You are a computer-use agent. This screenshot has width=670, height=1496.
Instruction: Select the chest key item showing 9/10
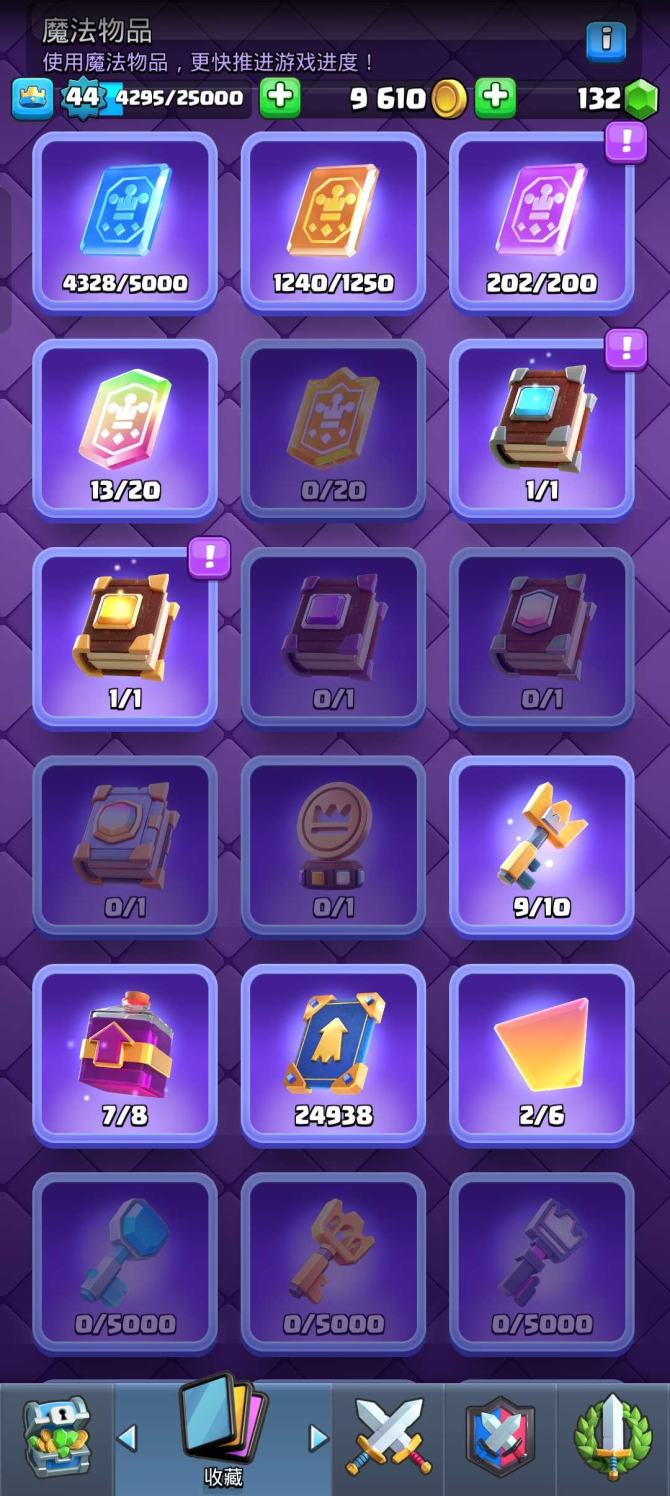pos(541,846)
